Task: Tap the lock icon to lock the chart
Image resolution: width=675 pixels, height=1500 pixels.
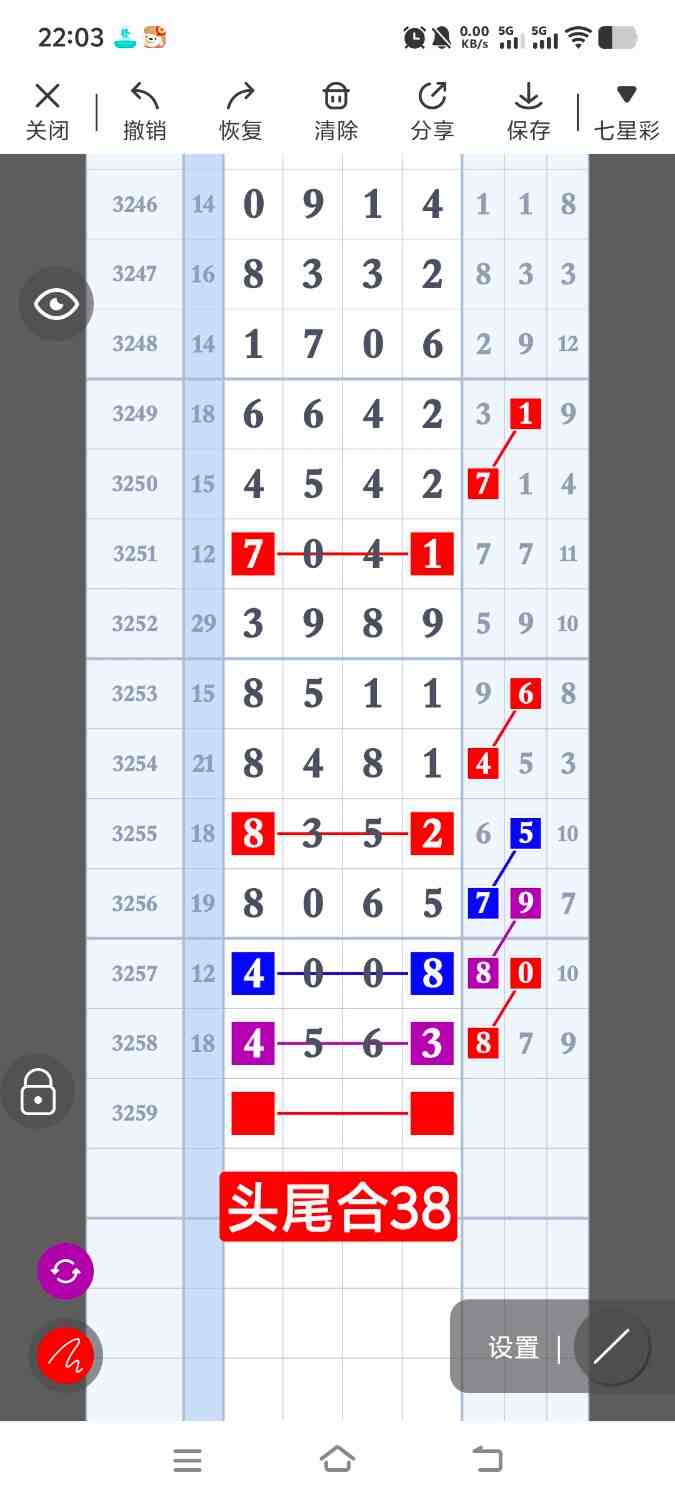Action: pyautogui.click(x=38, y=1092)
